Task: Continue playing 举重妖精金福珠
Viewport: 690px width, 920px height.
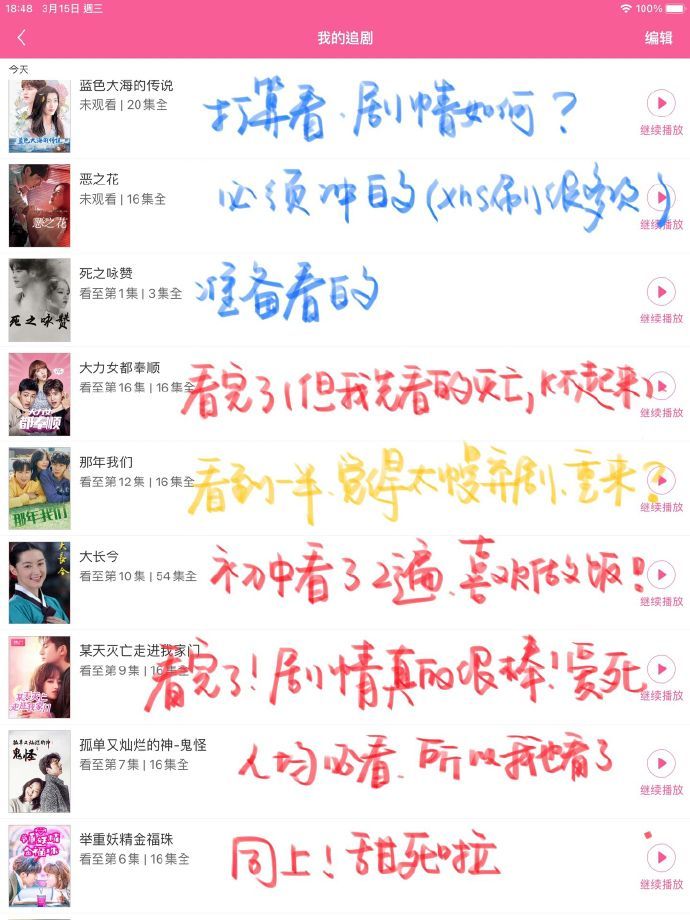Action: (x=661, y=858)
